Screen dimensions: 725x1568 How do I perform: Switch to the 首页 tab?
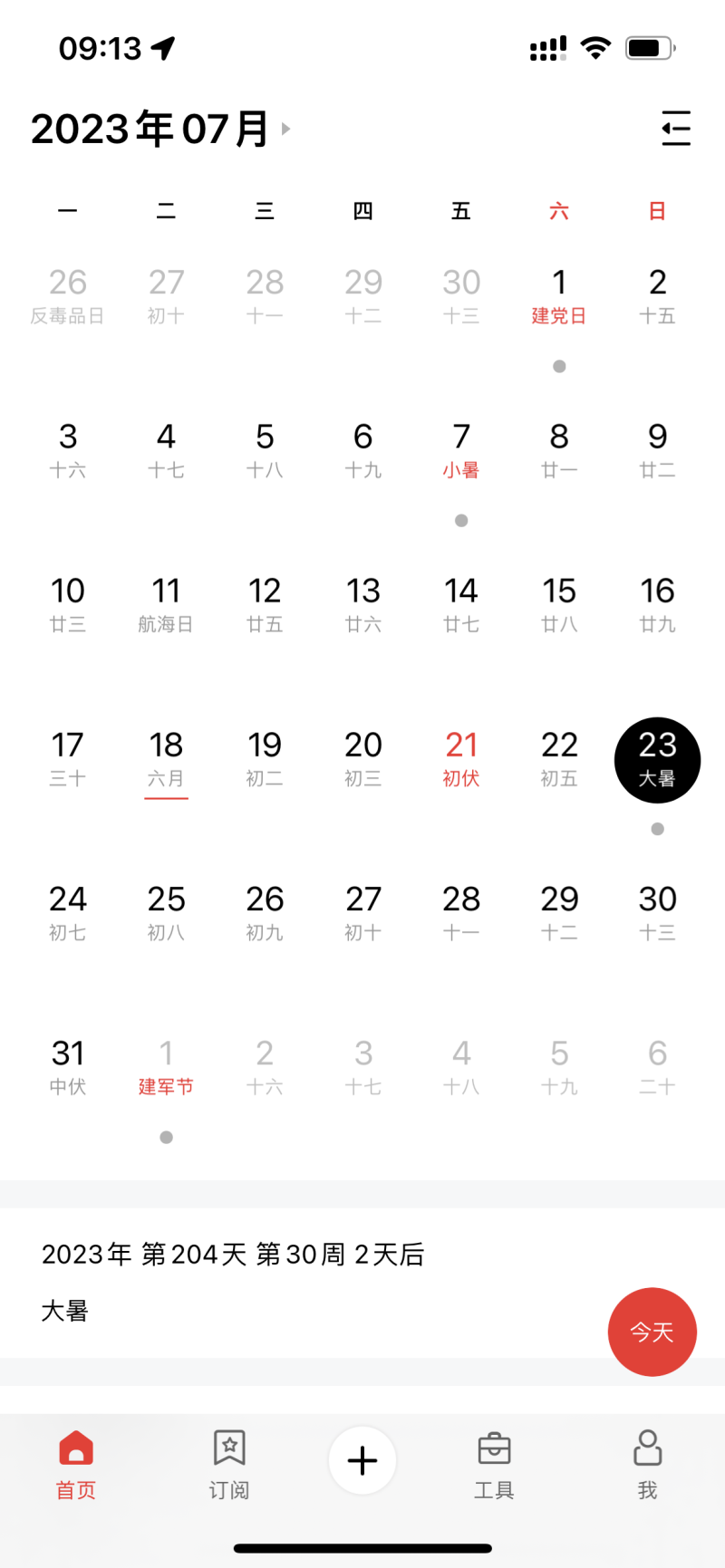click(x=76, y=1464)
